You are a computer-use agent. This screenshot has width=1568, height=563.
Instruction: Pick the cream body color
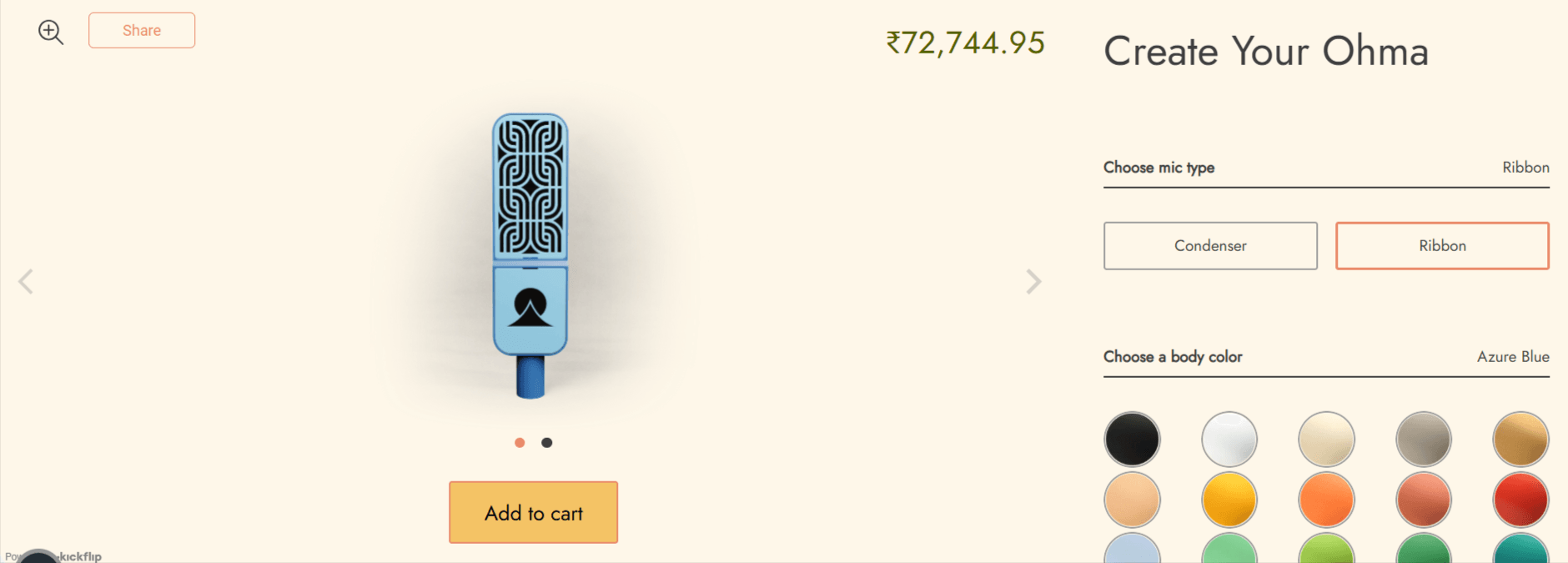(1326, 439)
